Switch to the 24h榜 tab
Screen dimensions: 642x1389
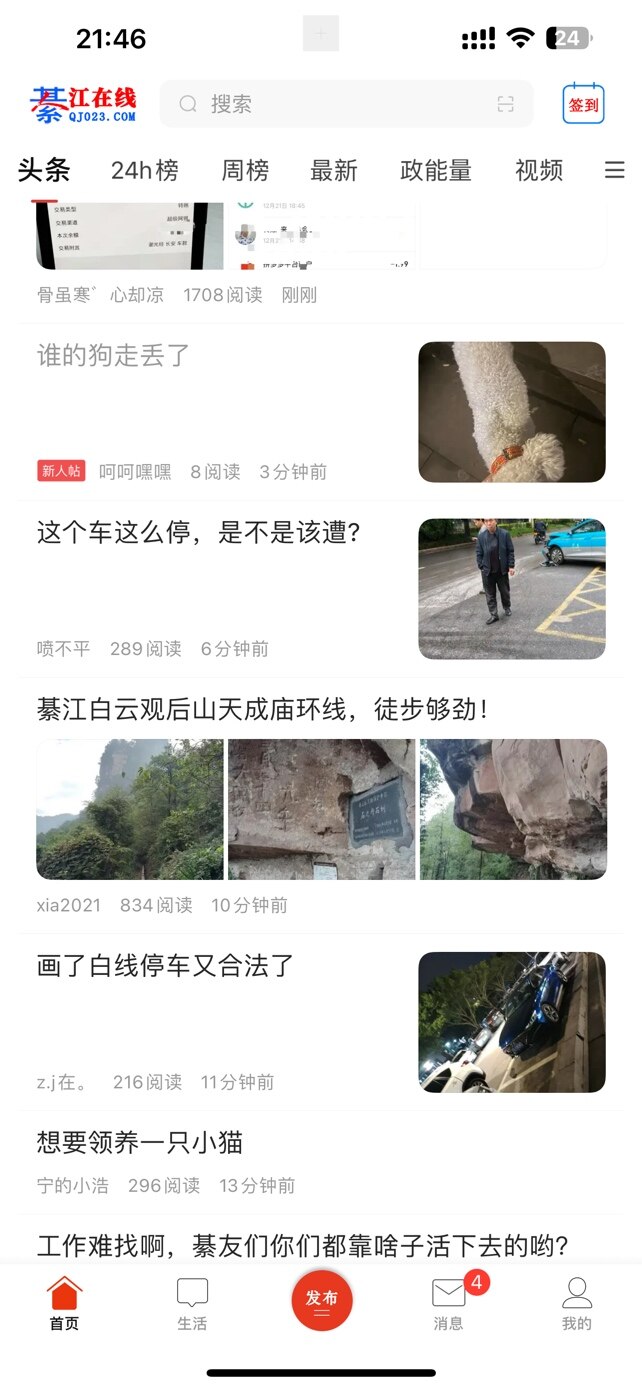[145, 171]
